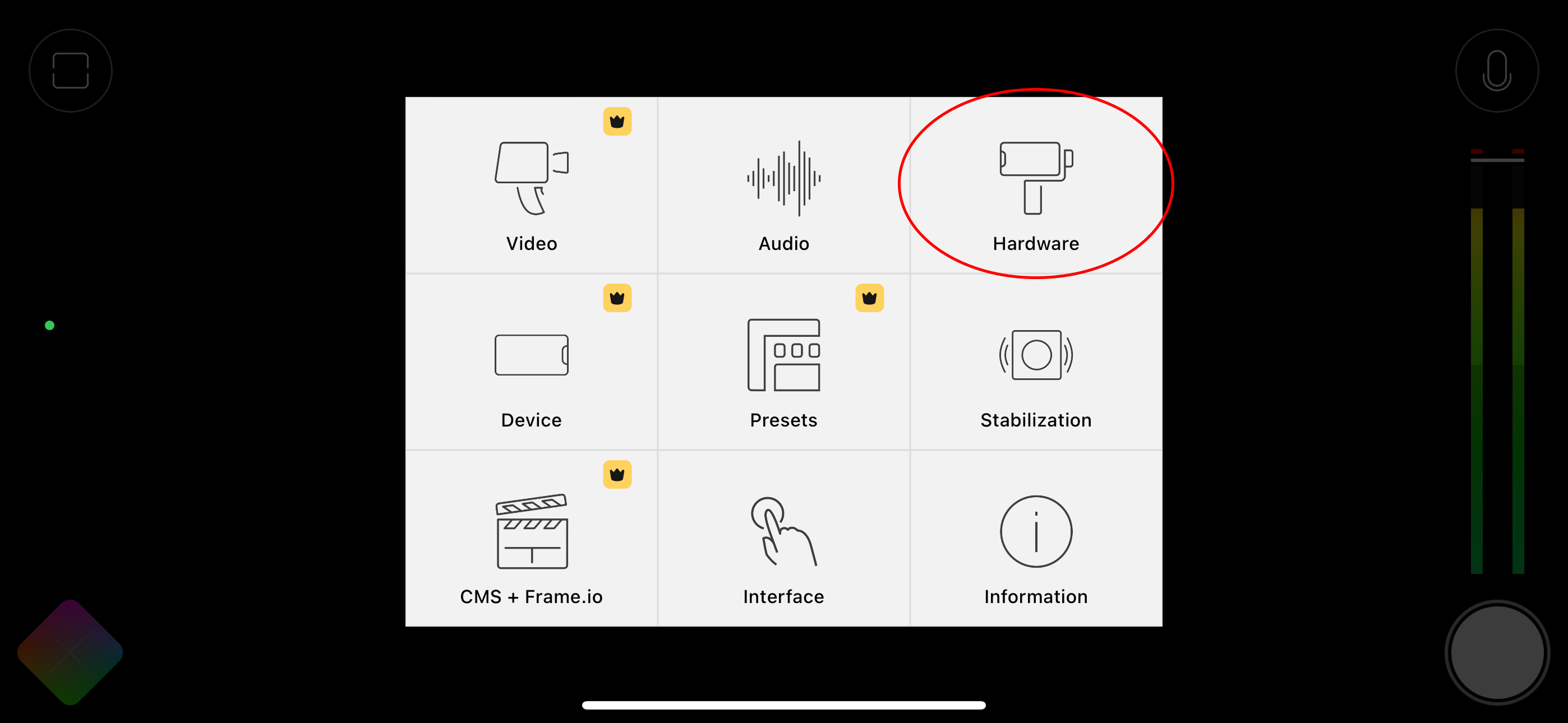
Task: Open the Information tile
Action: click(1035, 539)
